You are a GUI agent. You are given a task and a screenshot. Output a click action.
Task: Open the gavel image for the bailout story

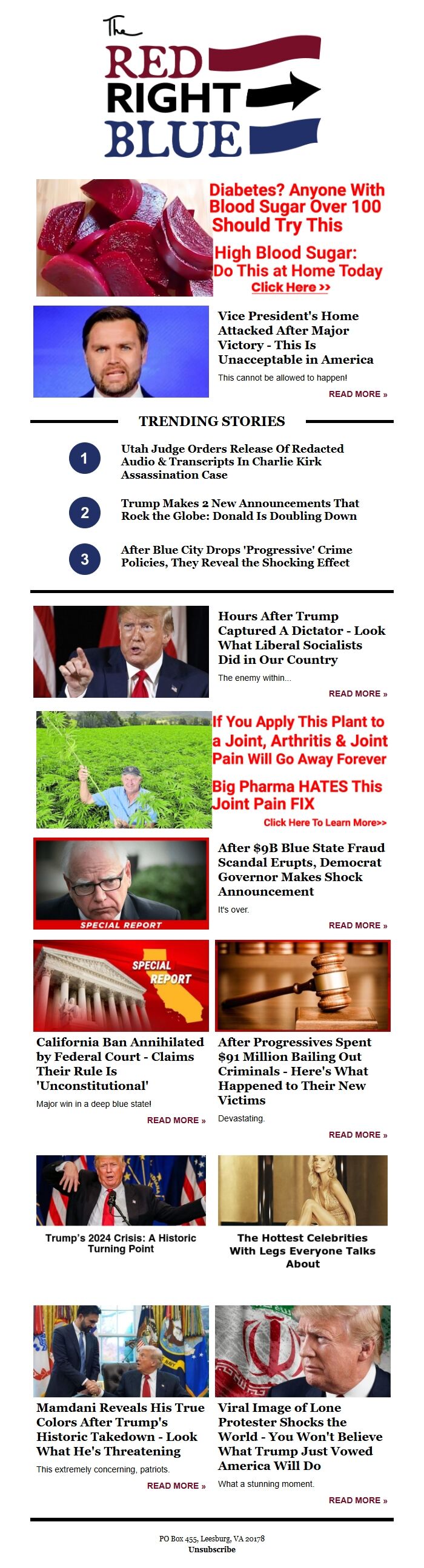coord(302,986)
